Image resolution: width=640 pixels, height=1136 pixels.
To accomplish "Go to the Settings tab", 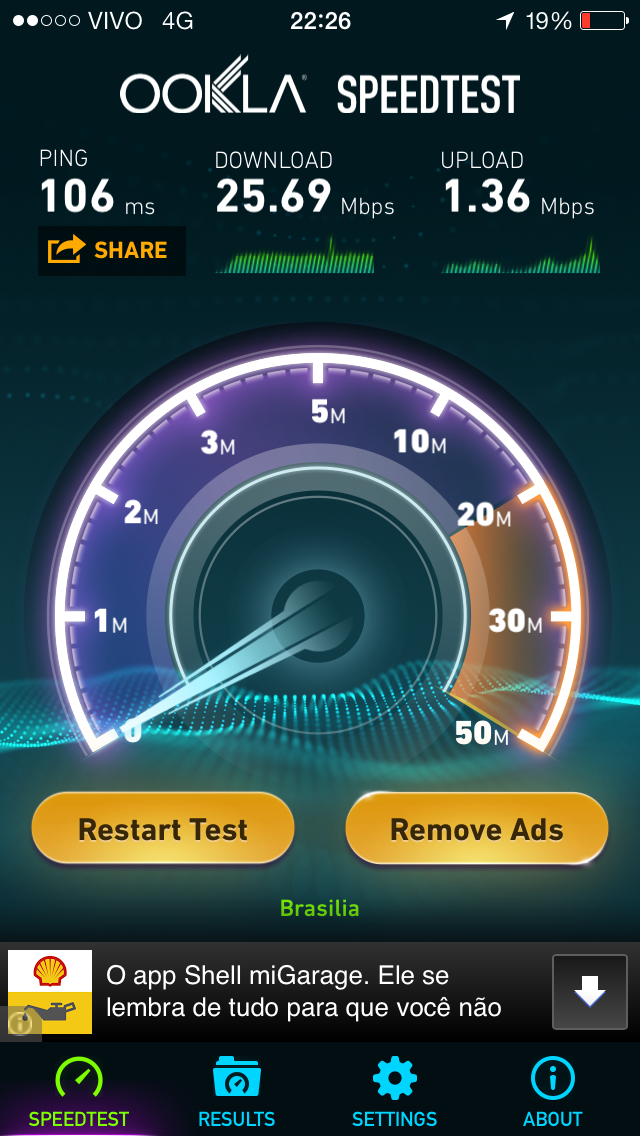I will [x=394, y=1093].
